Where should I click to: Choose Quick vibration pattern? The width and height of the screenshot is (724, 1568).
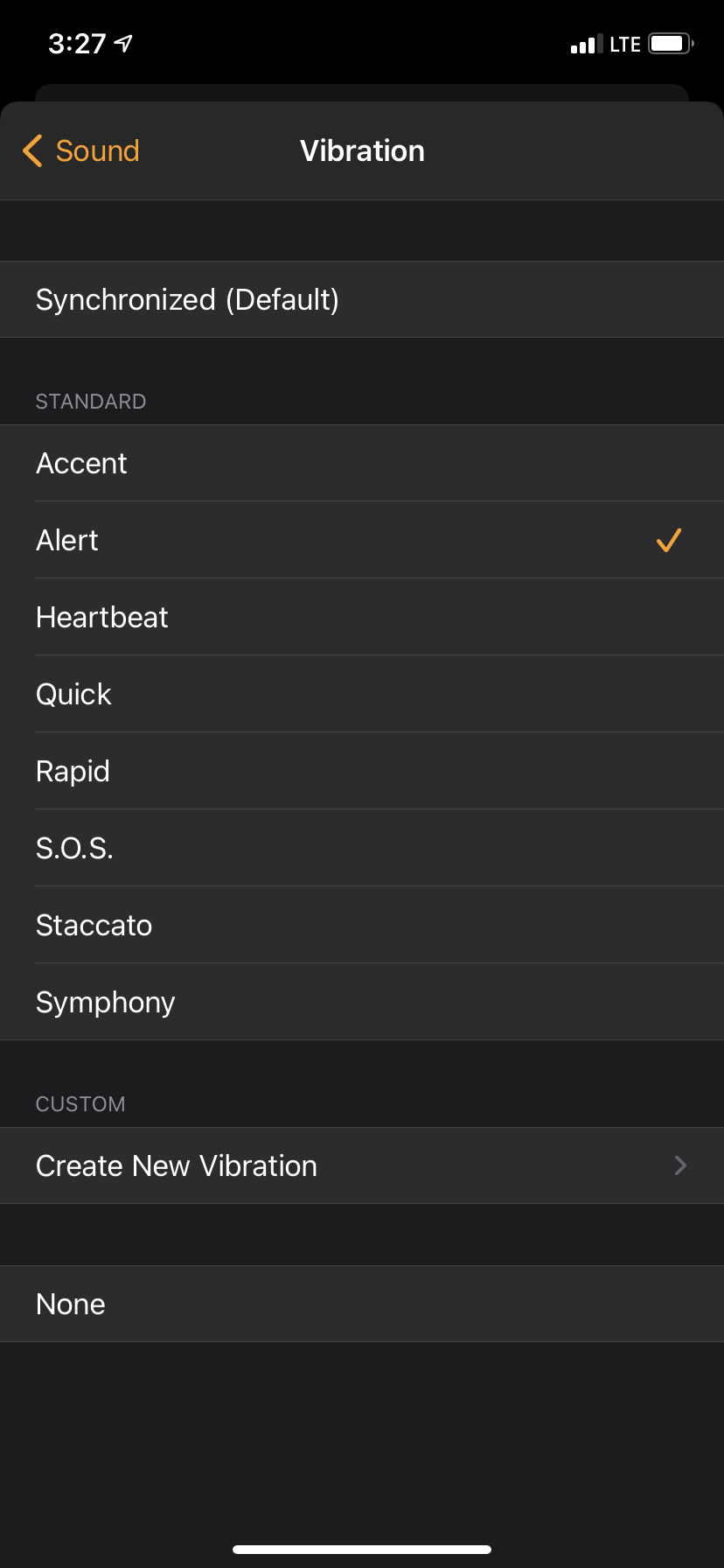(x=74, y=694)
